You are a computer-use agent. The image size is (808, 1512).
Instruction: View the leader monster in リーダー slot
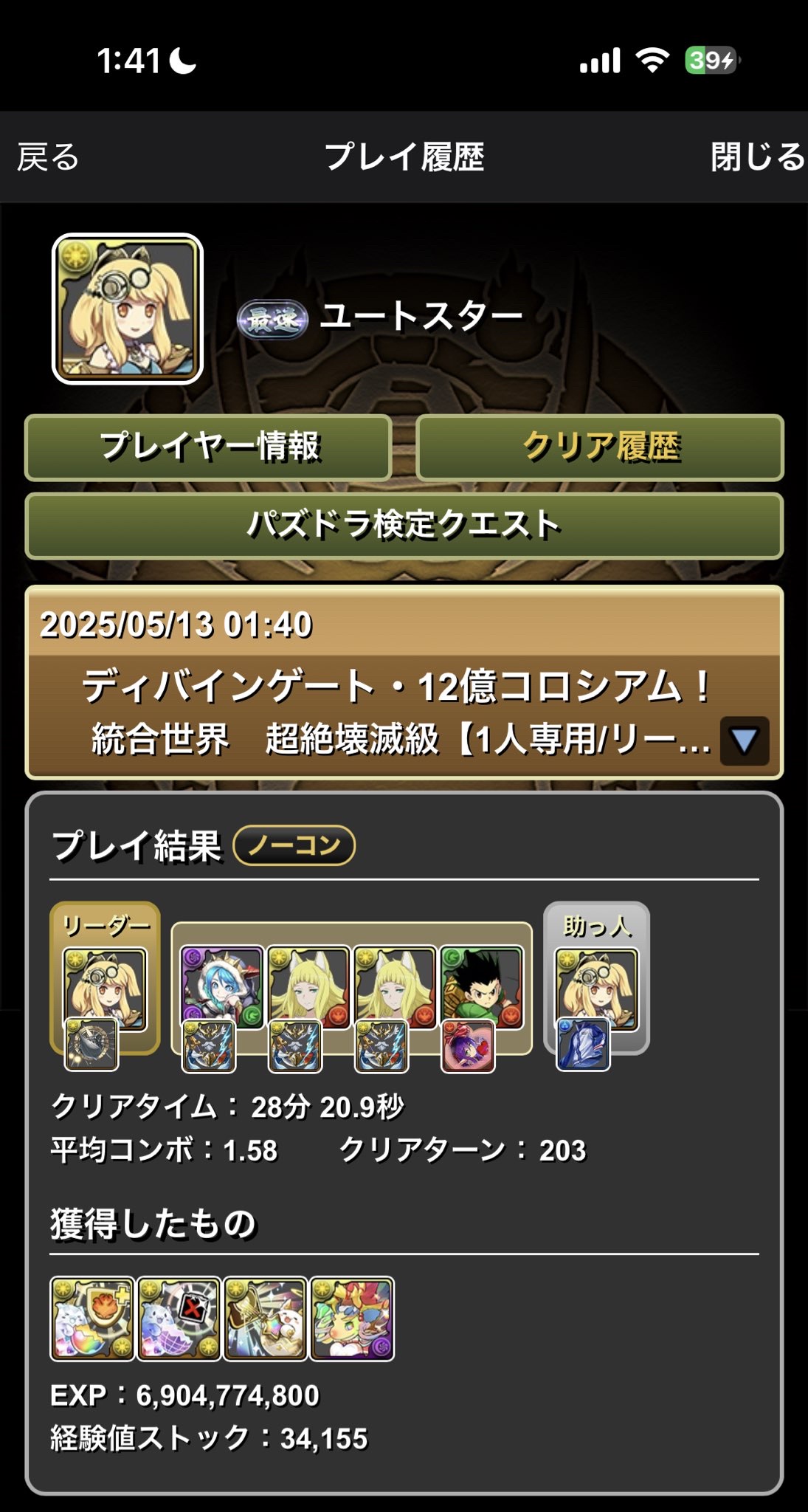[x=106, y=988]
